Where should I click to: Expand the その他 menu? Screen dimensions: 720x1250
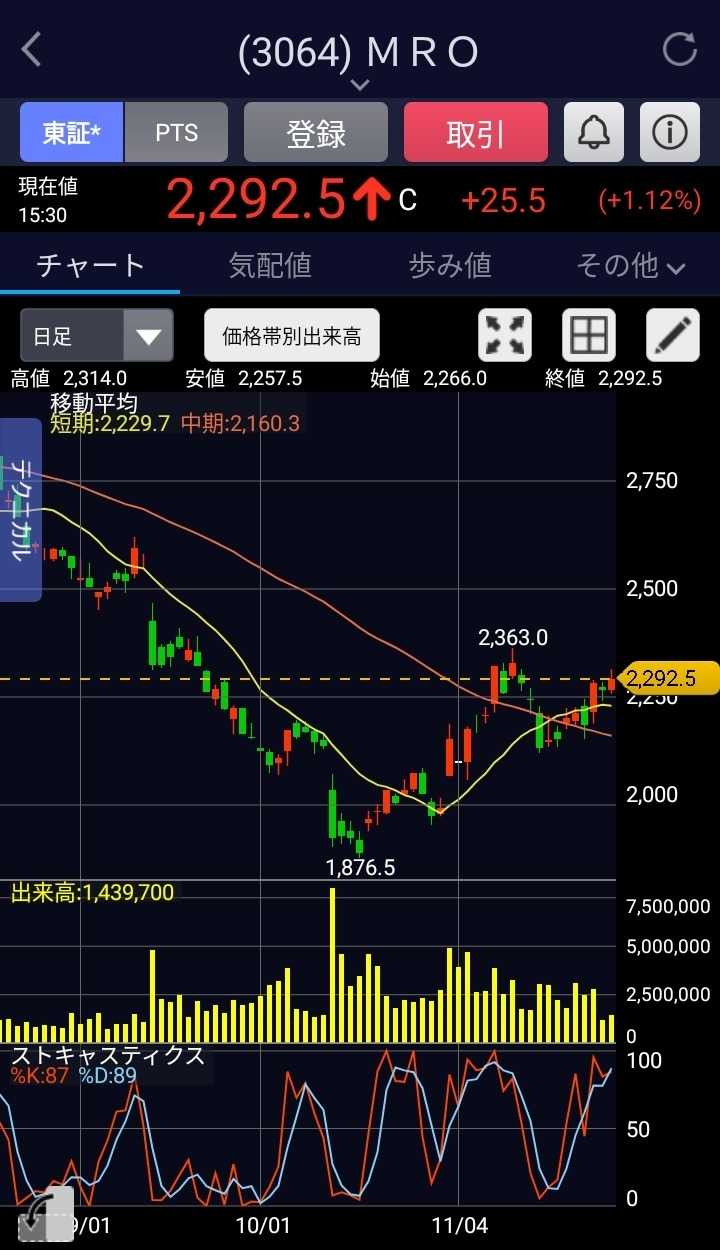point(630,265)
